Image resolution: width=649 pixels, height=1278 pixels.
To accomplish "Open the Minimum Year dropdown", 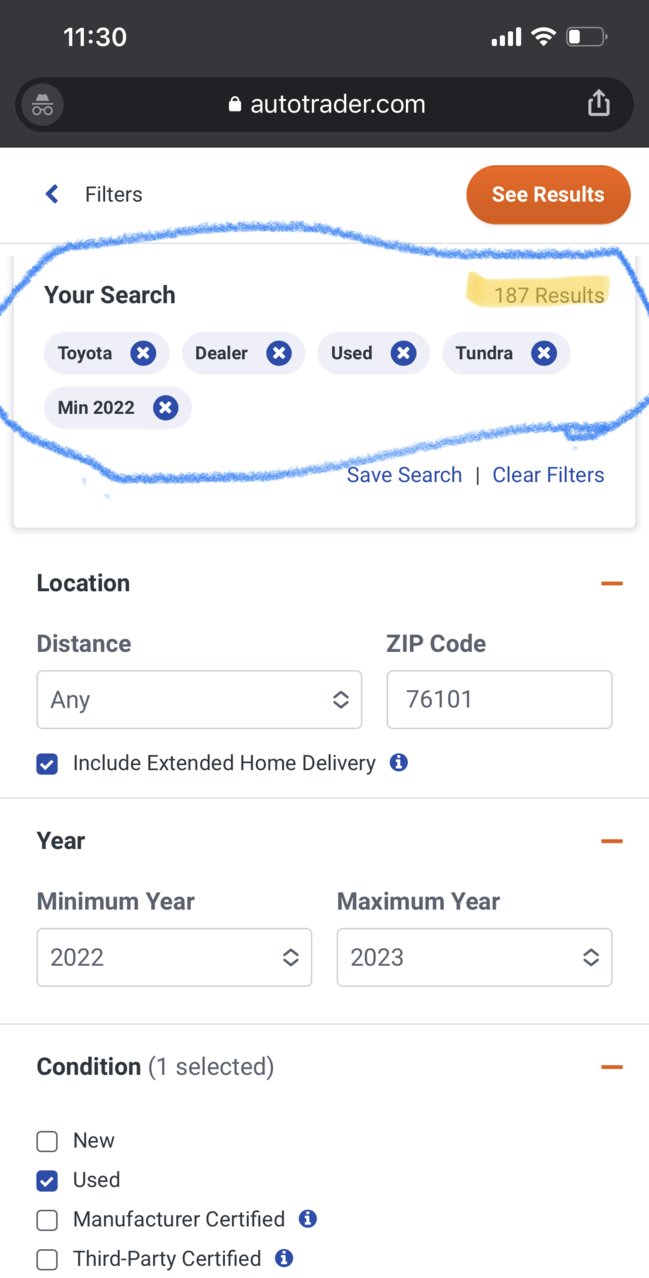I will (174, 957).
